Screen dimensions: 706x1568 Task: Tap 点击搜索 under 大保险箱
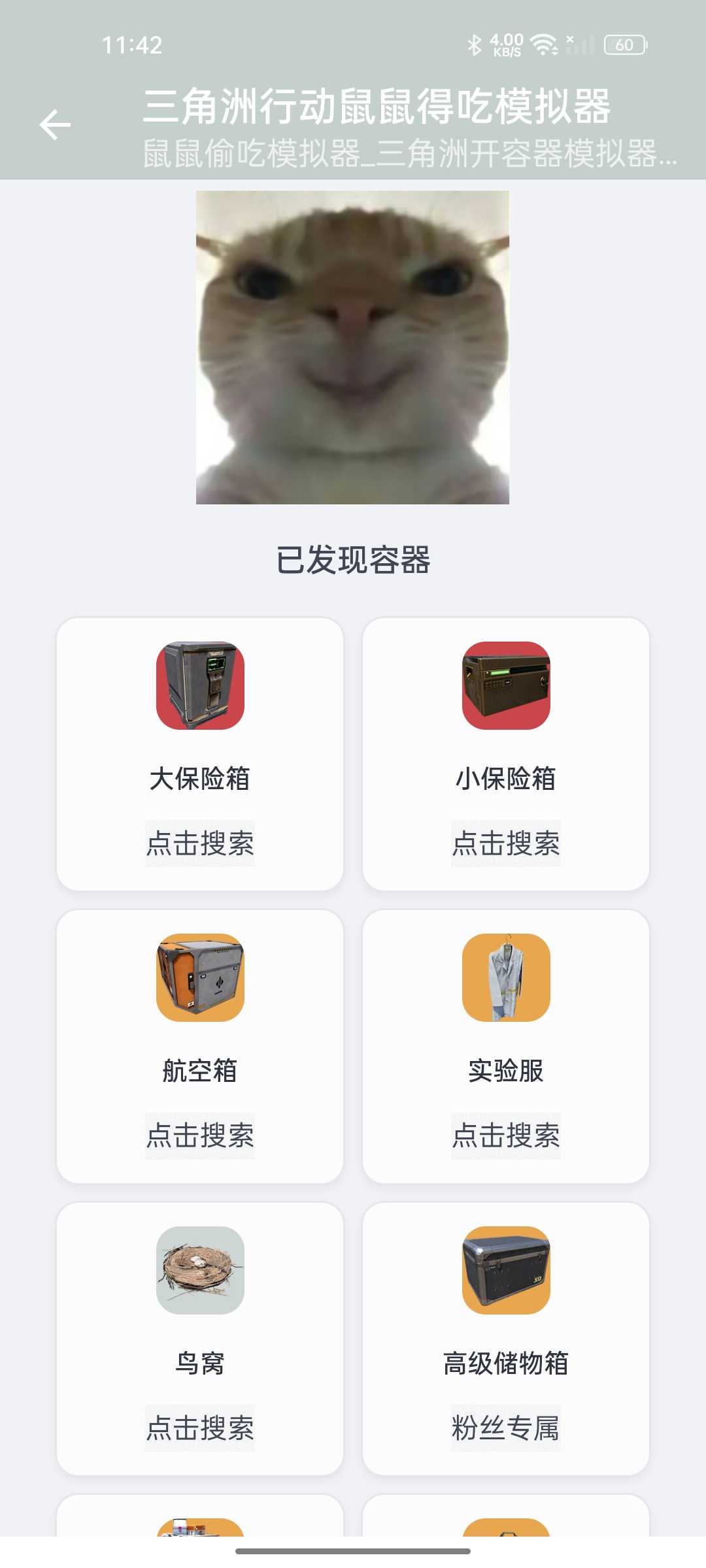point(200,843)
